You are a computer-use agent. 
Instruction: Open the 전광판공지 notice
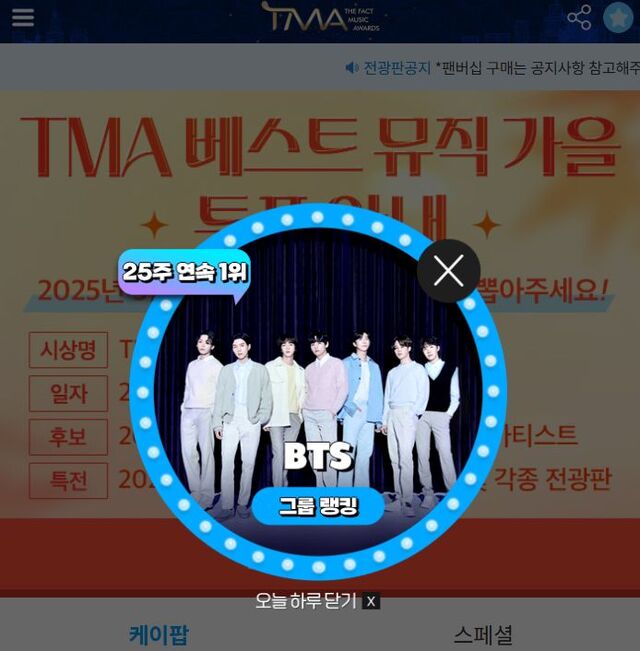coord(396,68)
